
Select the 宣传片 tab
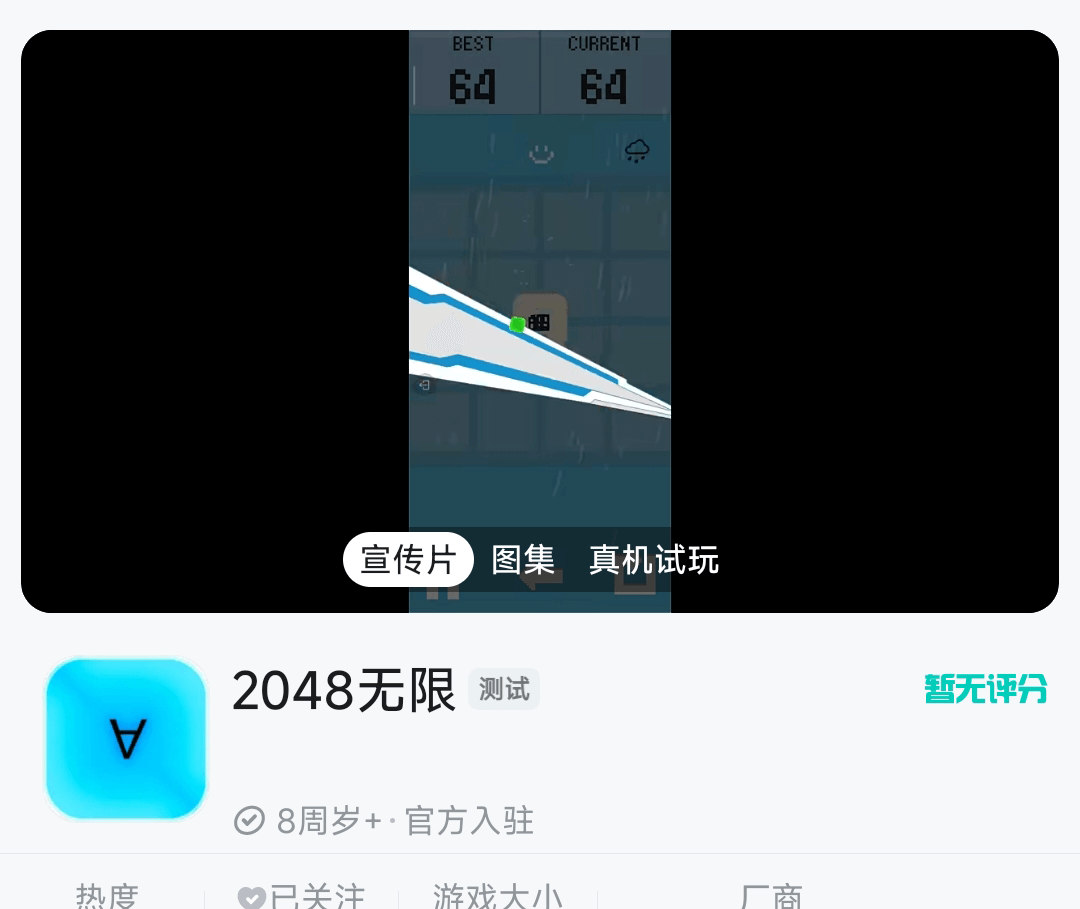point(408,560)
